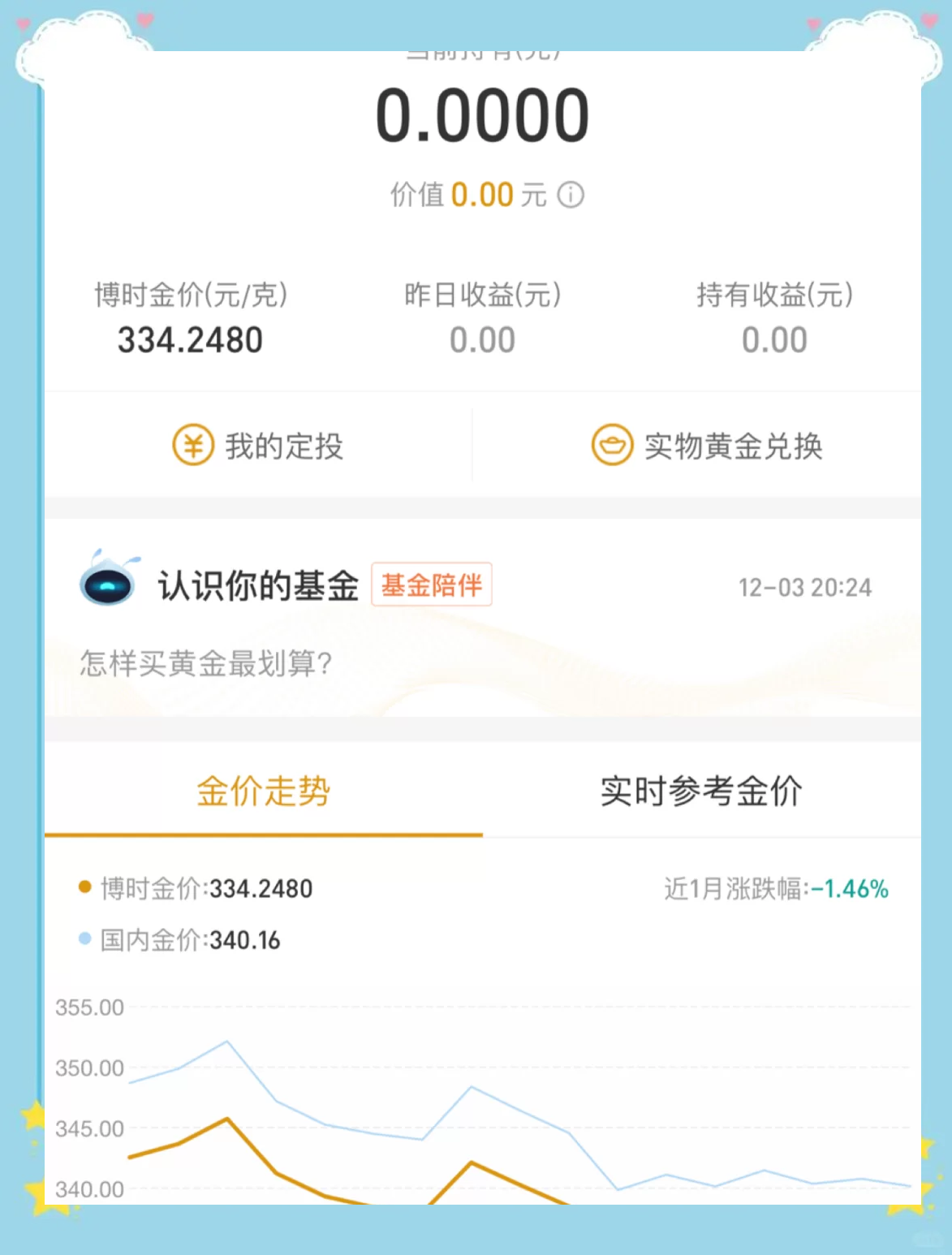The image size is (952, 1255).
Task: Click the gold ingot icon beside 实物黄金兑换
Action: (x=612, y=445)
